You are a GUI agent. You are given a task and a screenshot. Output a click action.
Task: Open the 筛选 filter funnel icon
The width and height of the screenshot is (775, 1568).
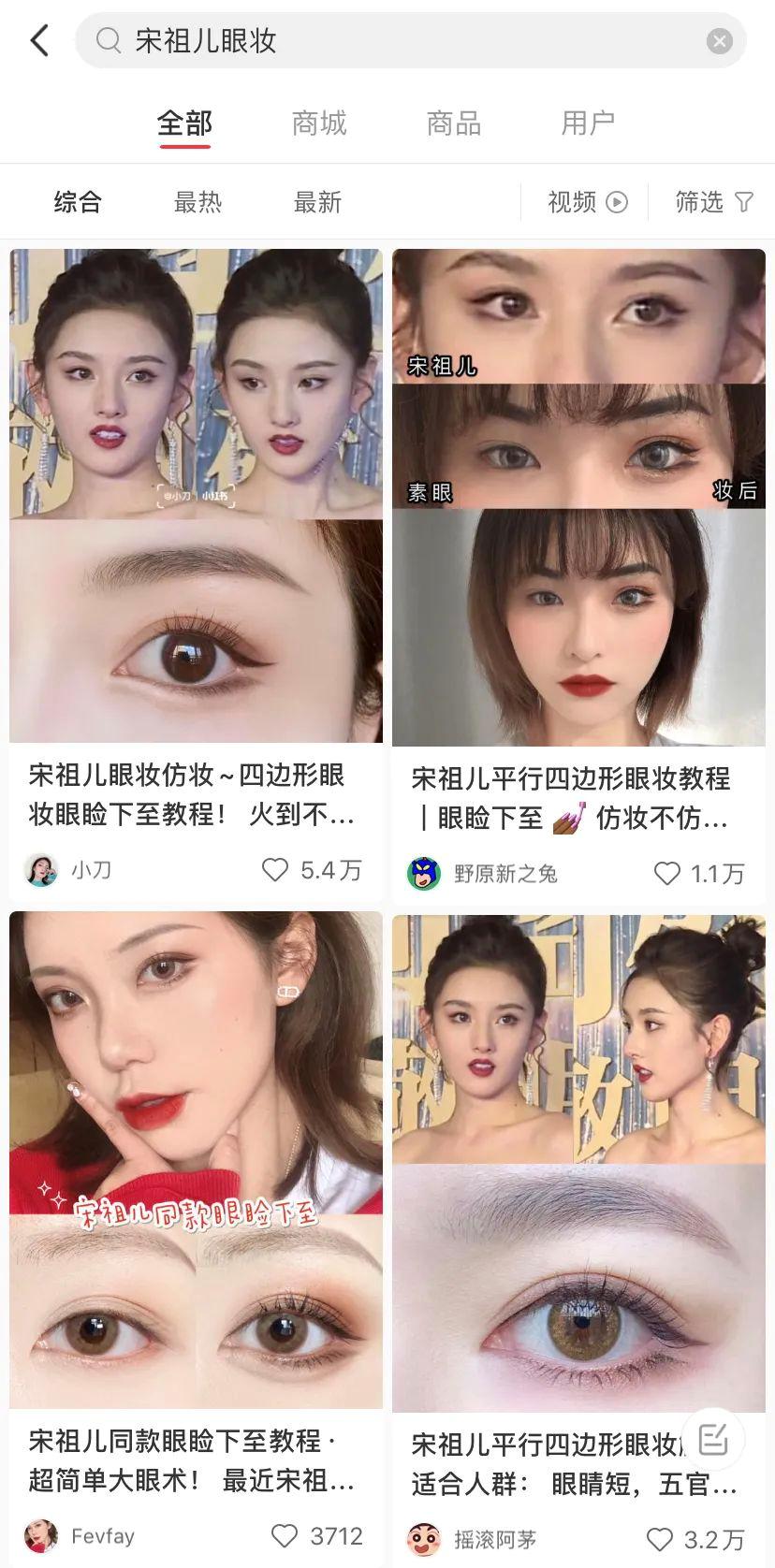(x=744, y=201)
